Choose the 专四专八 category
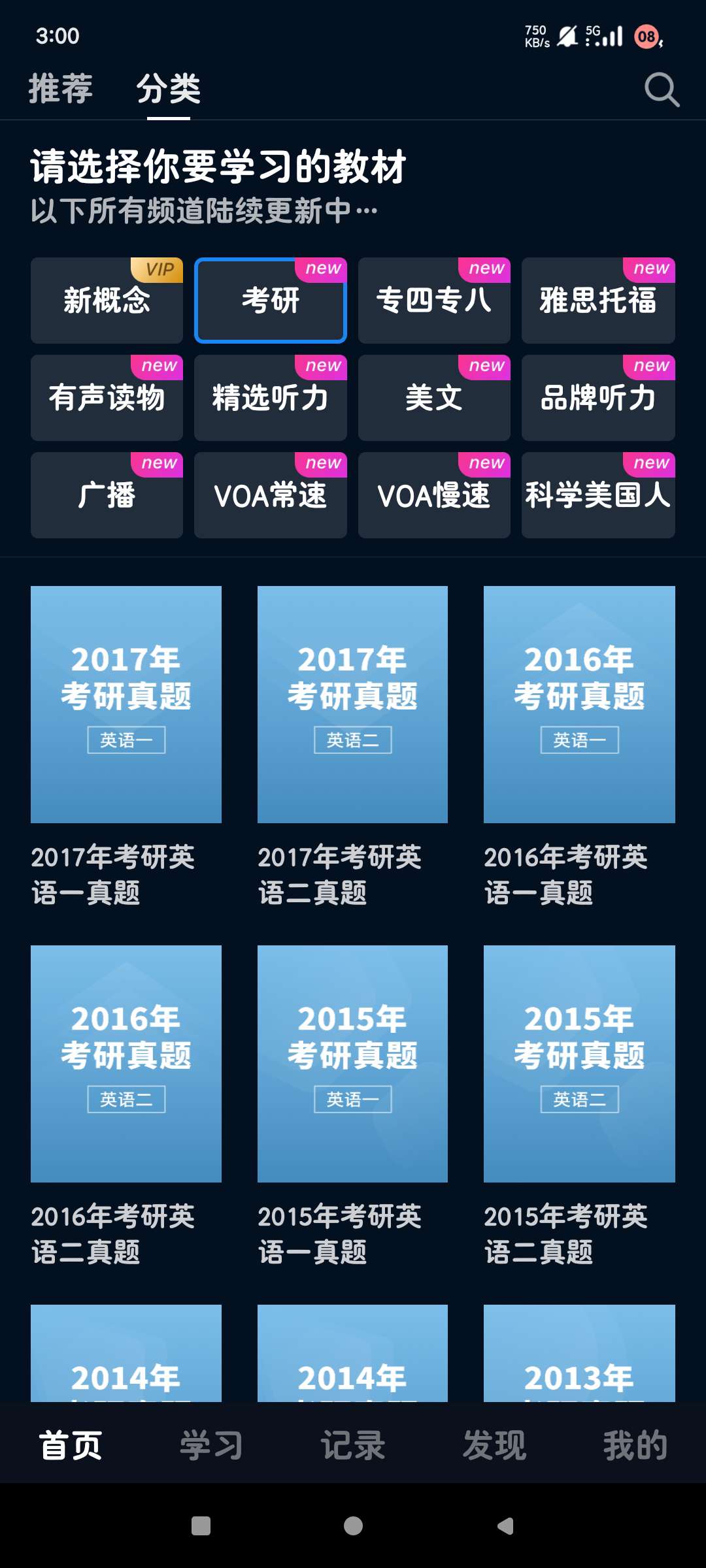The width and height of the screenshot is (706, 1568). [434, 301]
